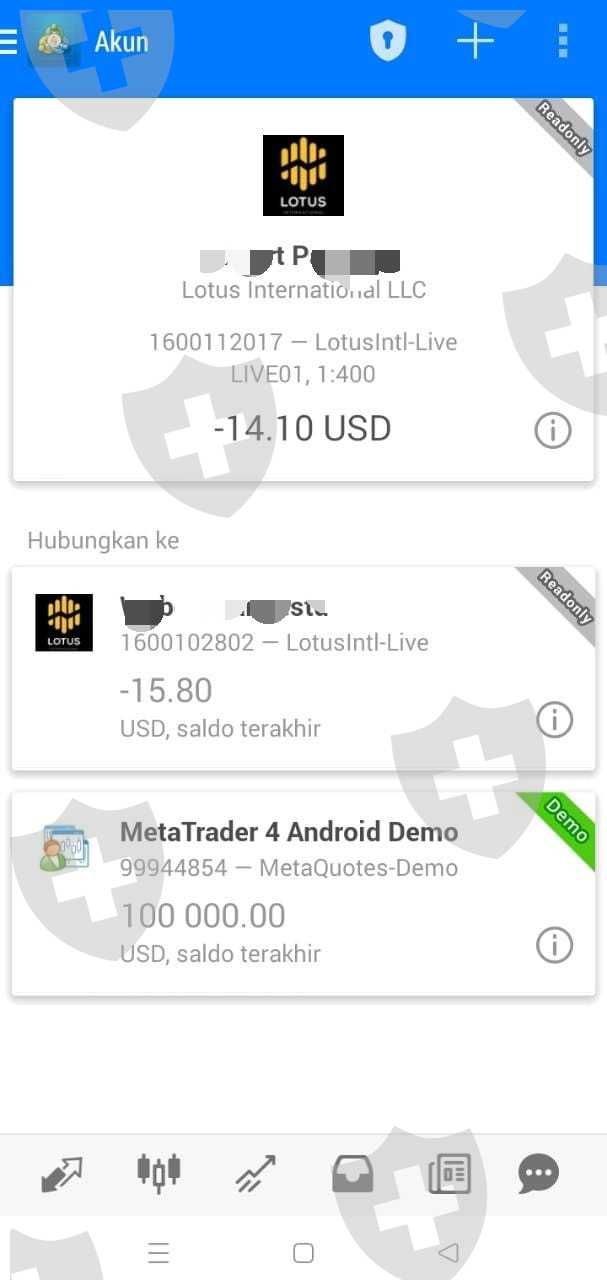Open the three-dot overflow menu
Screen dimensions: 607x1280
point(562,41)
